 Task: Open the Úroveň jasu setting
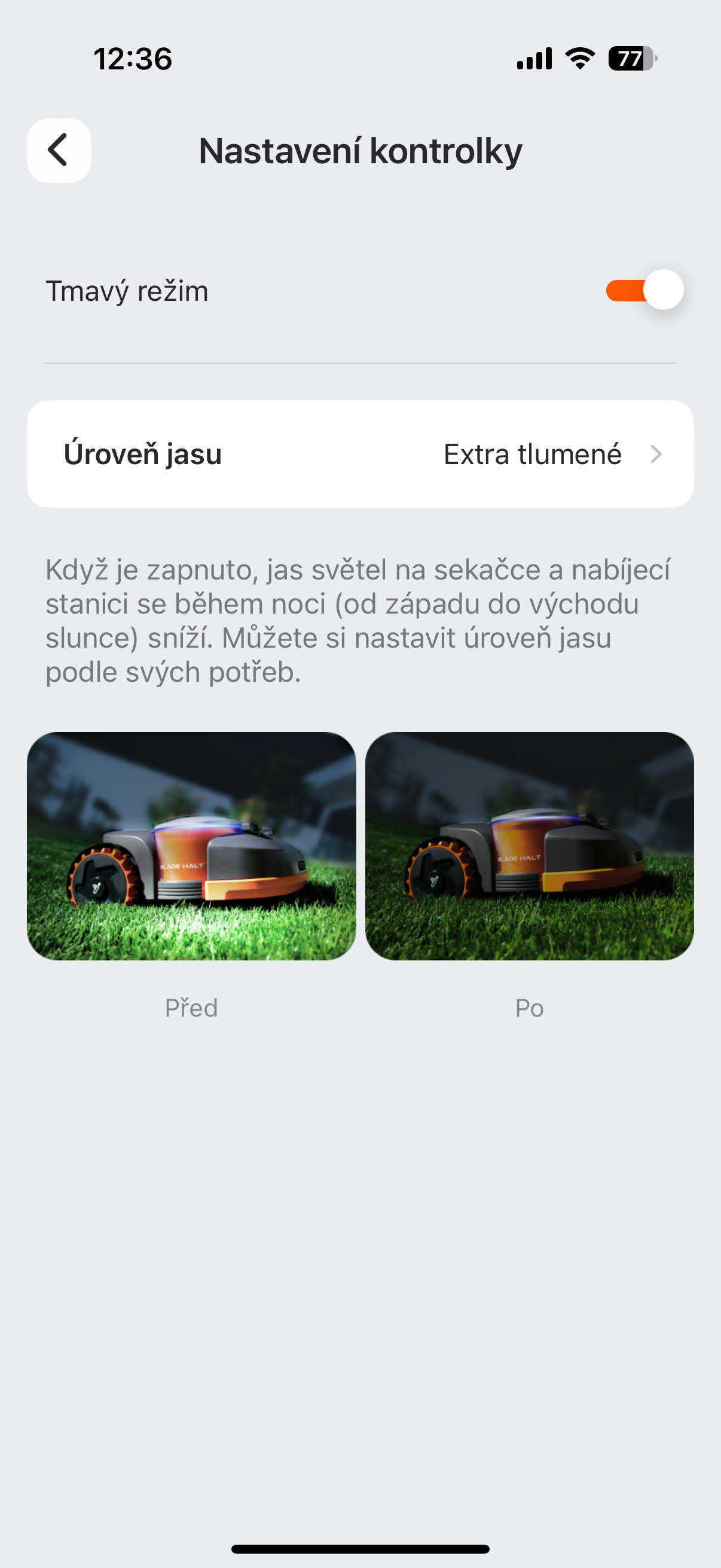pos(360,454)
